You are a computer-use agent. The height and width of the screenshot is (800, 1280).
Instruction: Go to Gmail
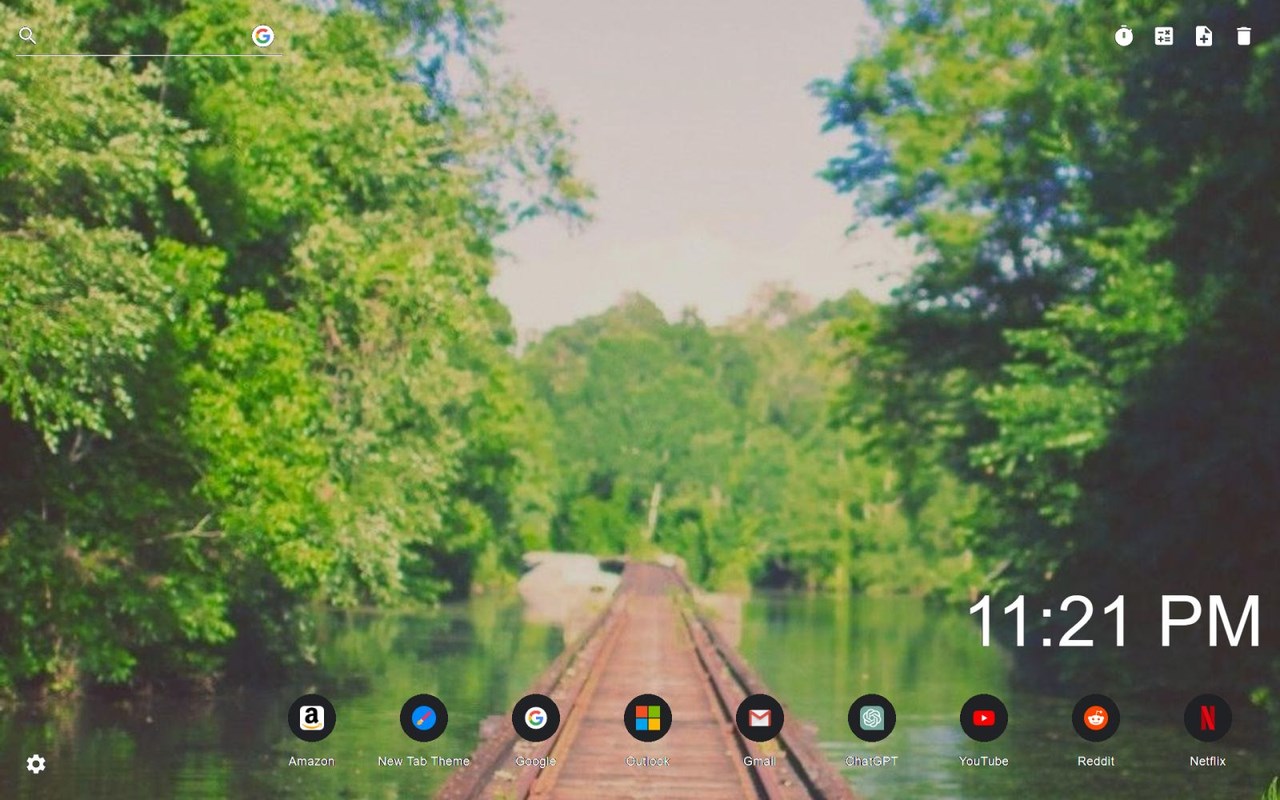coord(760,719)
